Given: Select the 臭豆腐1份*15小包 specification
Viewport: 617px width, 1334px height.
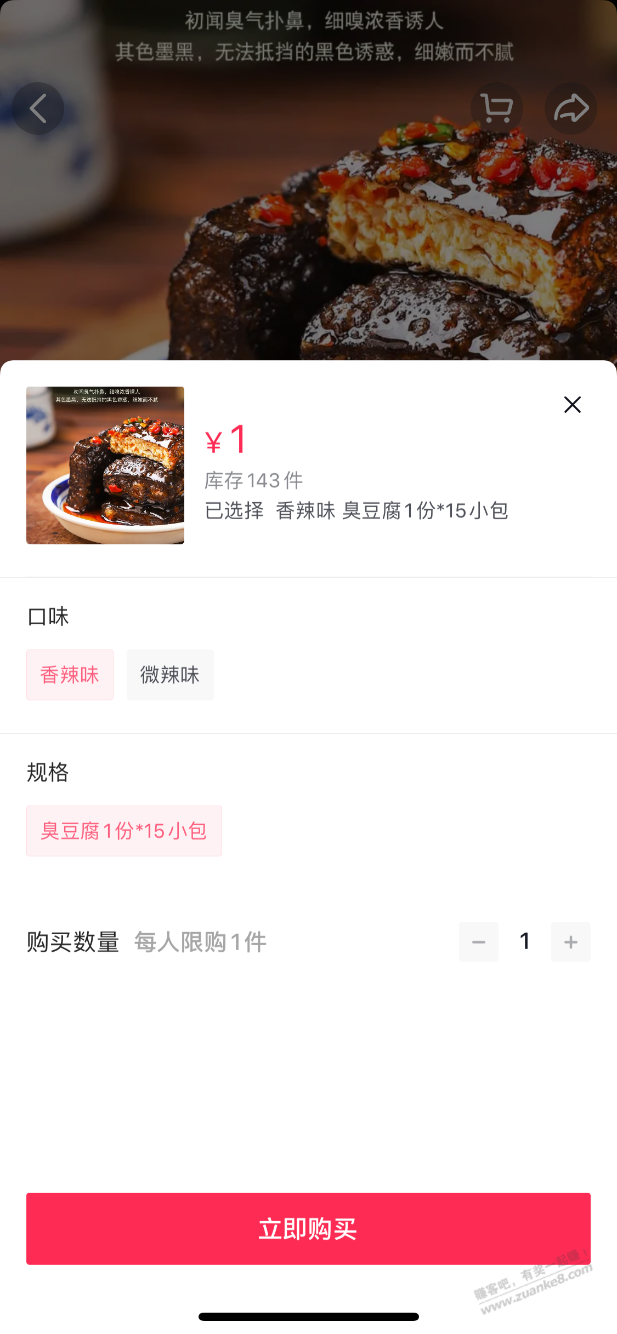Looking at the screenshot, I should tap(124, 831).
